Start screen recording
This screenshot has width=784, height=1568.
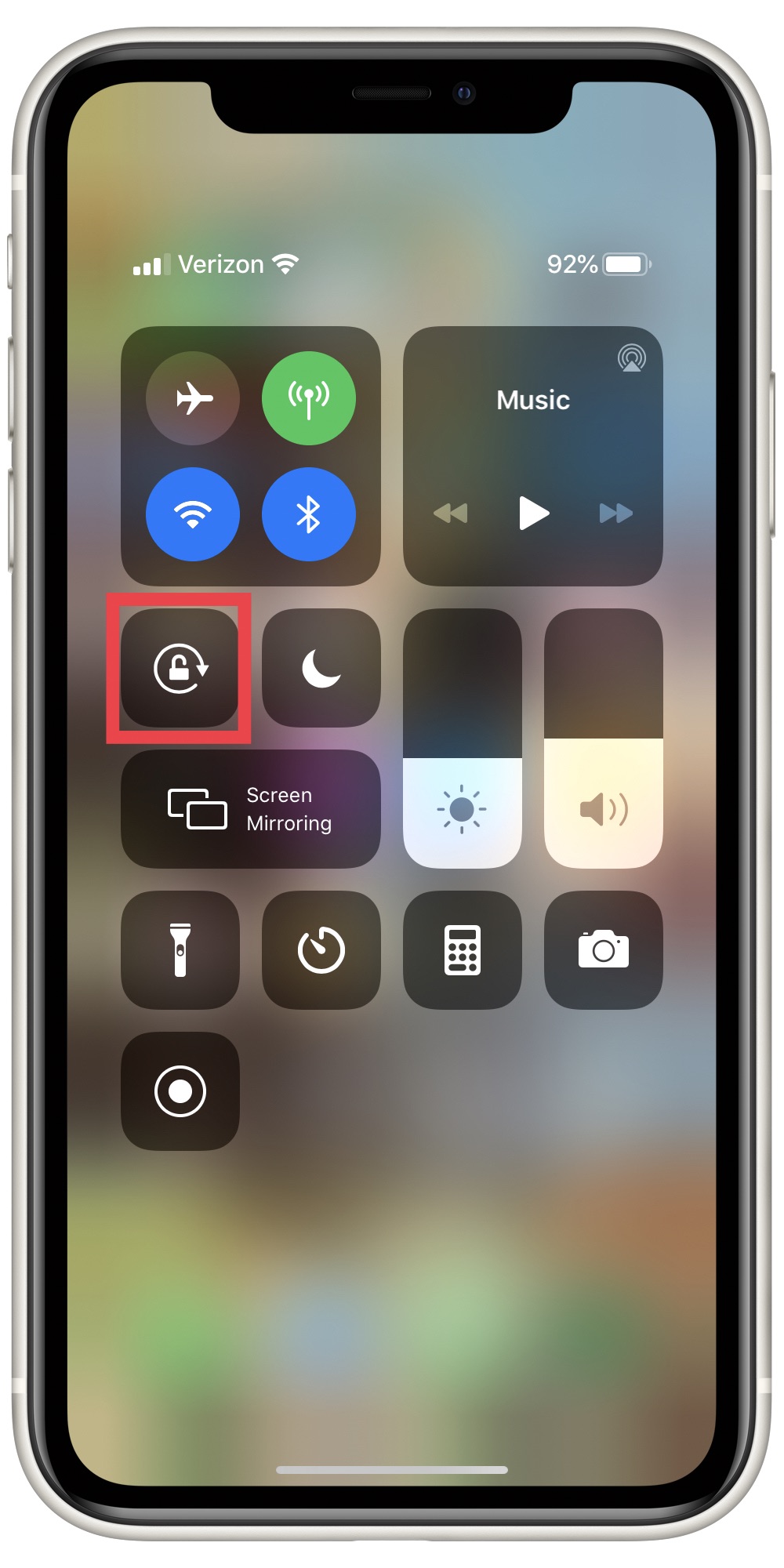pos(180,1091)
